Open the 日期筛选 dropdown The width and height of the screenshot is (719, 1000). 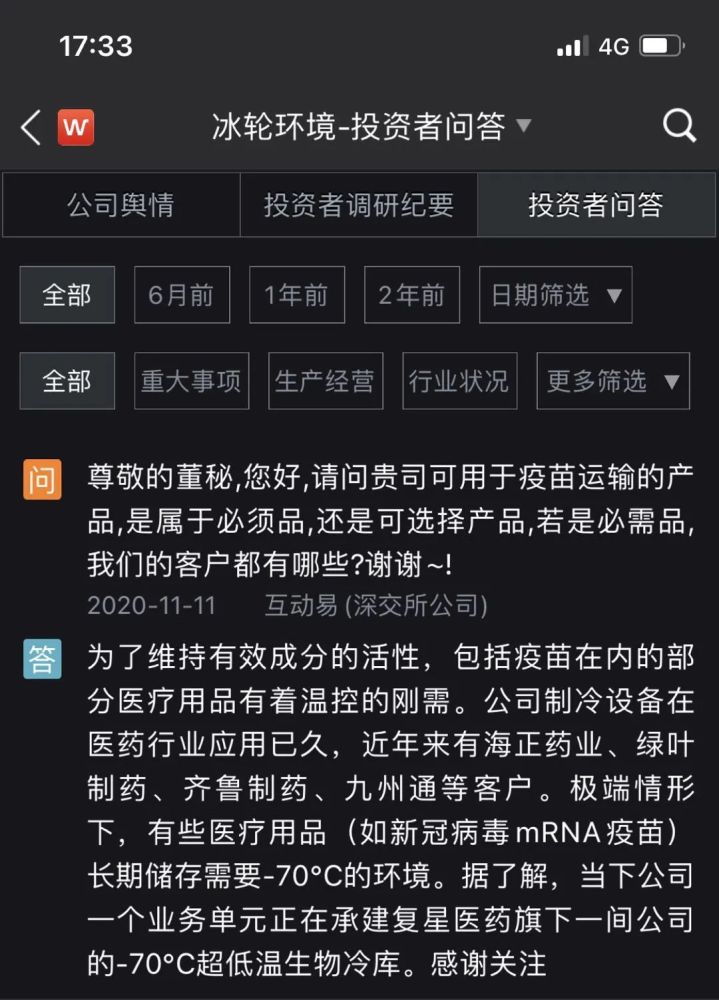[x=556, y=295]
